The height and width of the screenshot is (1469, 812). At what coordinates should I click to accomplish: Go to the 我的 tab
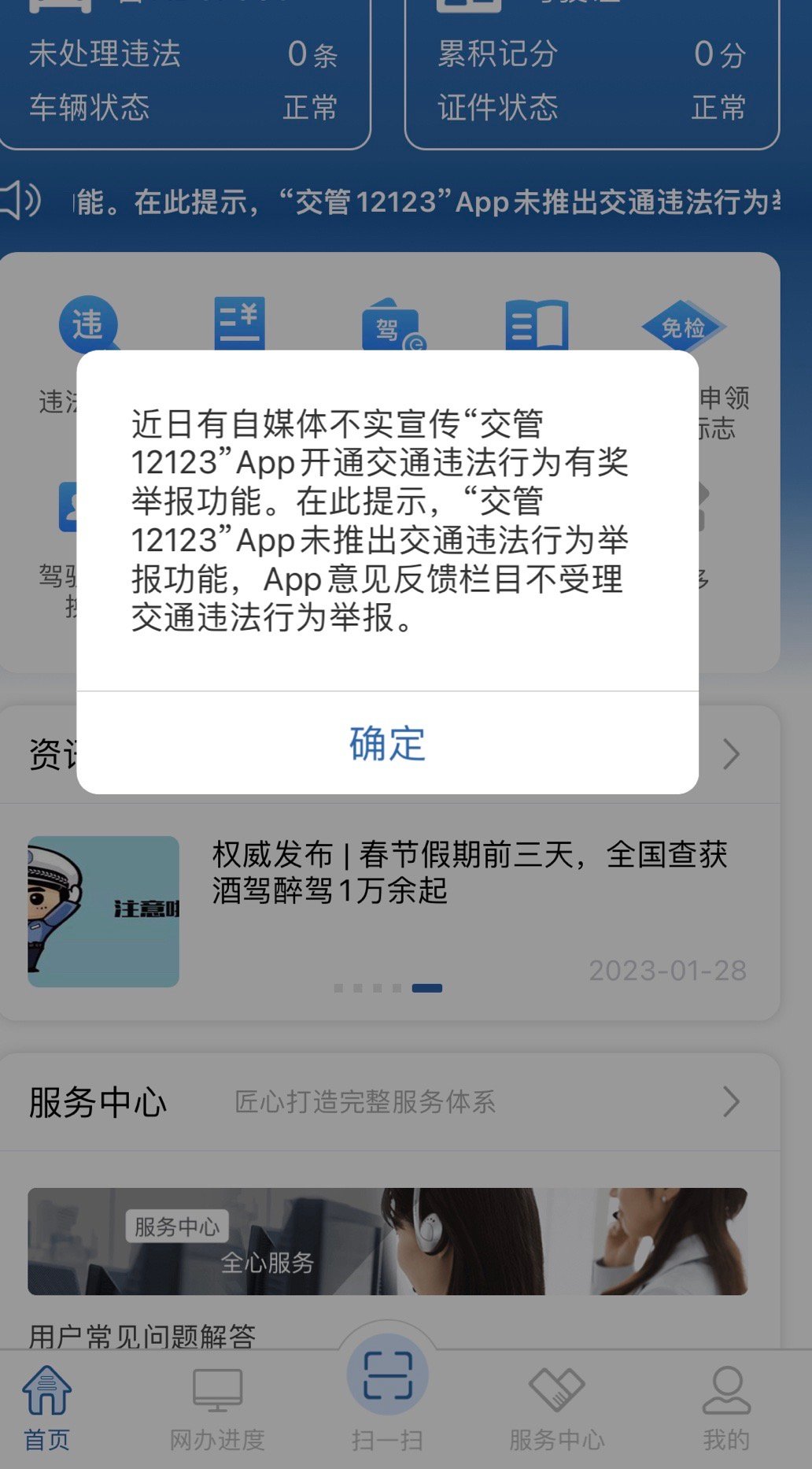(x=725, y=1410)
